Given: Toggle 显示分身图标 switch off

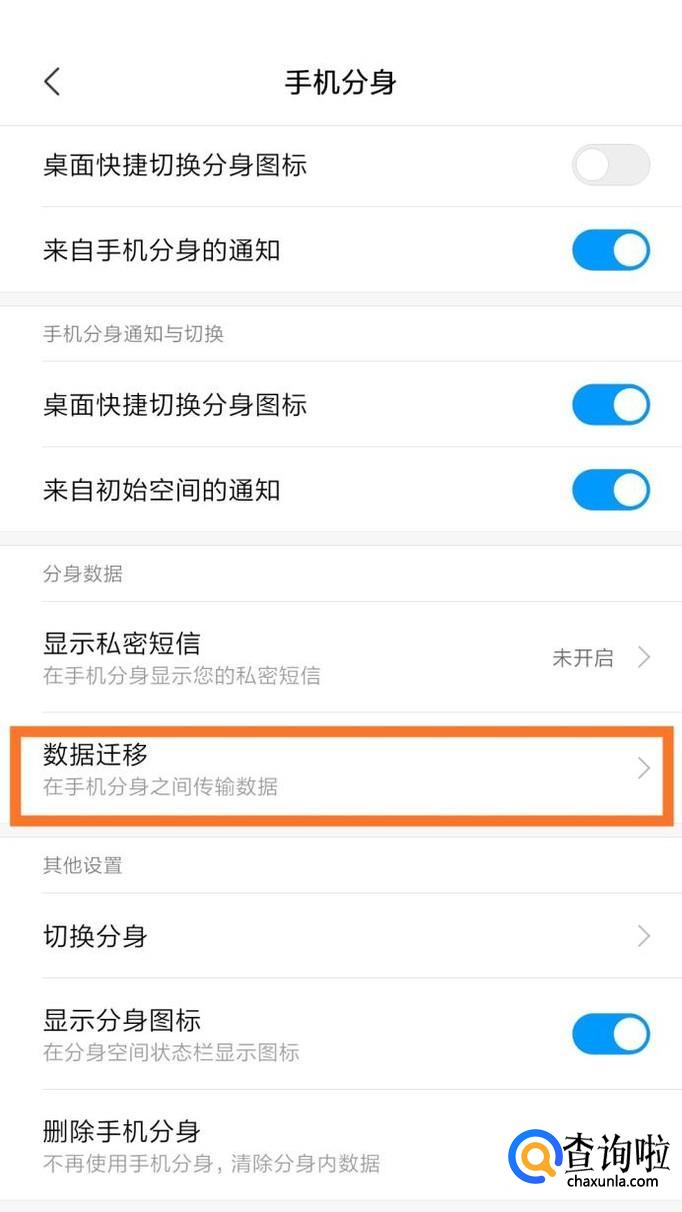Looking at the screenshot, I should pyautogui.click(x=611, y=1034).
